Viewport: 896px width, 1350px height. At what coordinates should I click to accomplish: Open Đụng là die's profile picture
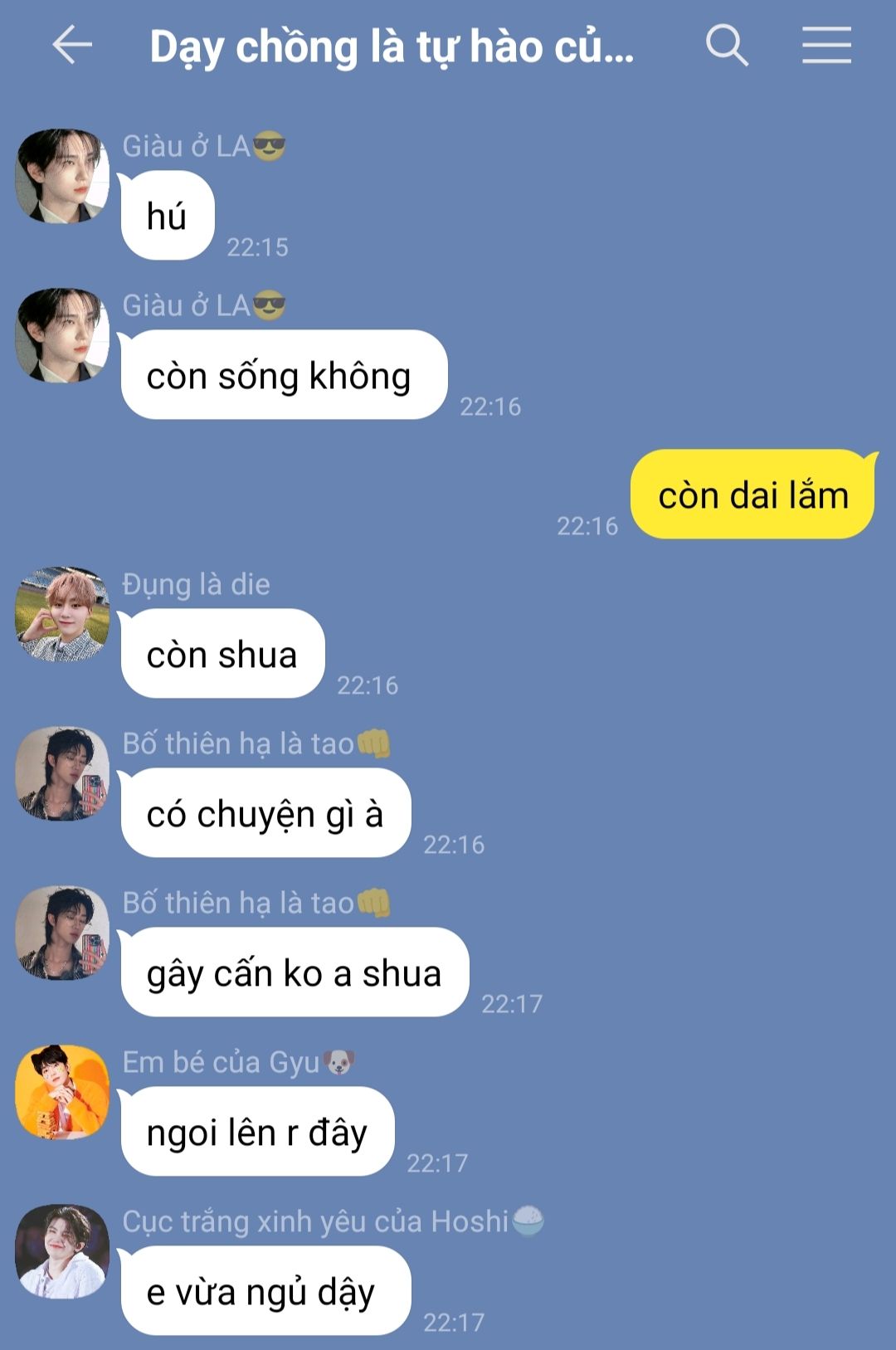(62, 614)
